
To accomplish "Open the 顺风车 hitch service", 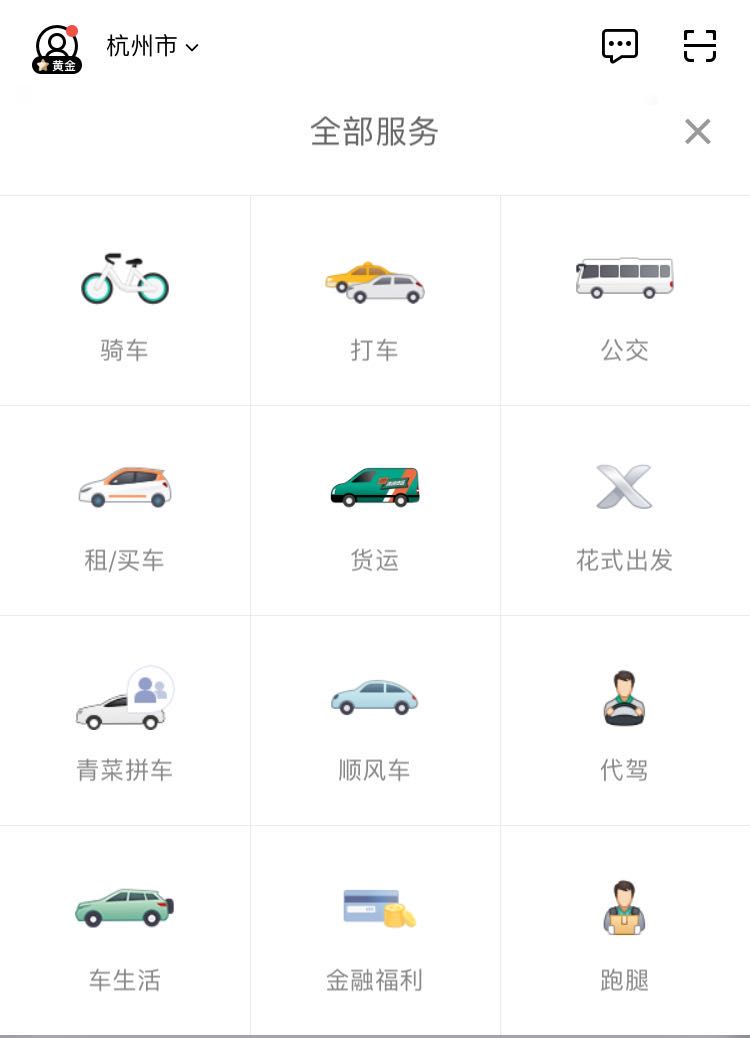I will pos(375,720).
